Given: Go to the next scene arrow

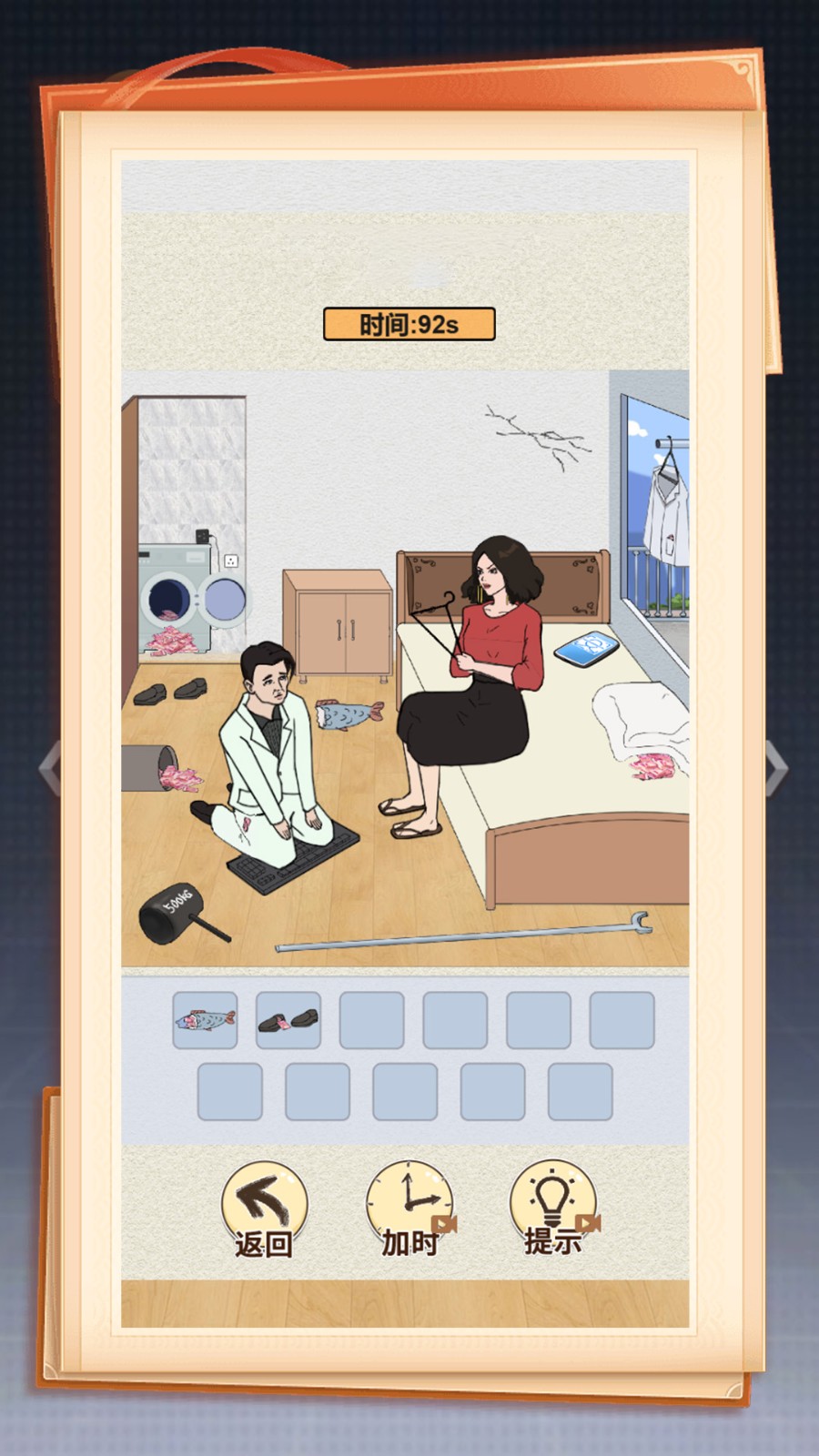Looking at the screenshot, I should (x=774, y=769).
